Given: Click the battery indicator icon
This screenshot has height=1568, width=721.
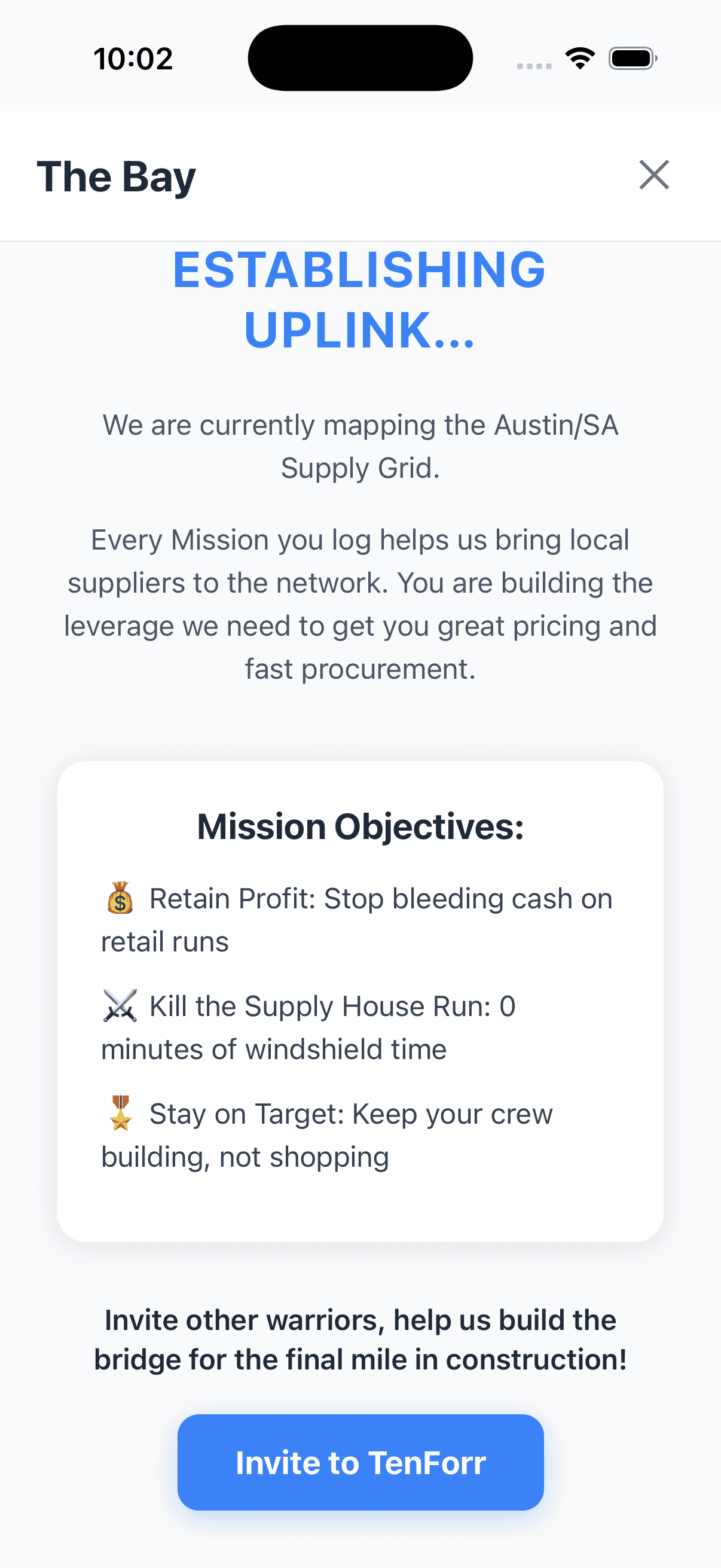Looking at the screenshot, I should (x=631, y=57).
